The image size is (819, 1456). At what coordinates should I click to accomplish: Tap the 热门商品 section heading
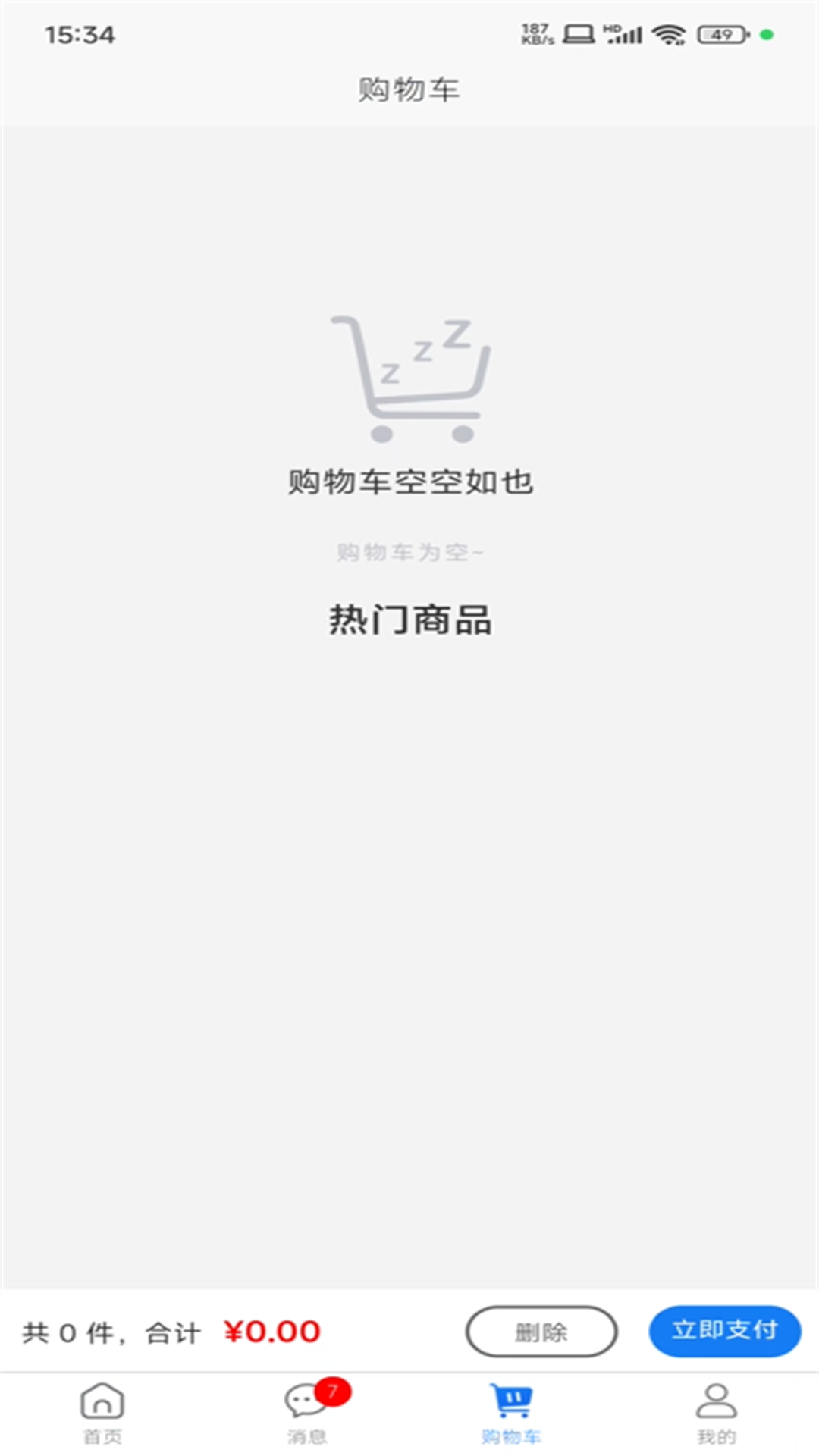pos(409,619)
